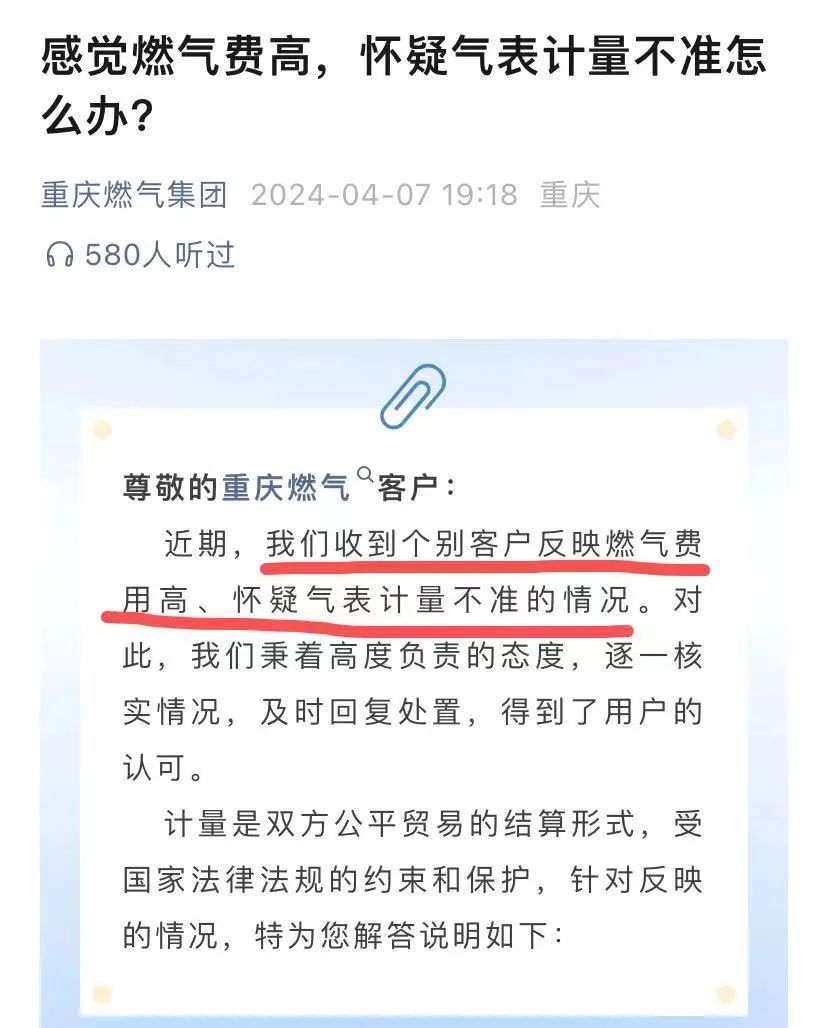
Task: Search the highlighted 重庆燃气 keyword
Action: (x=286, y=487)
